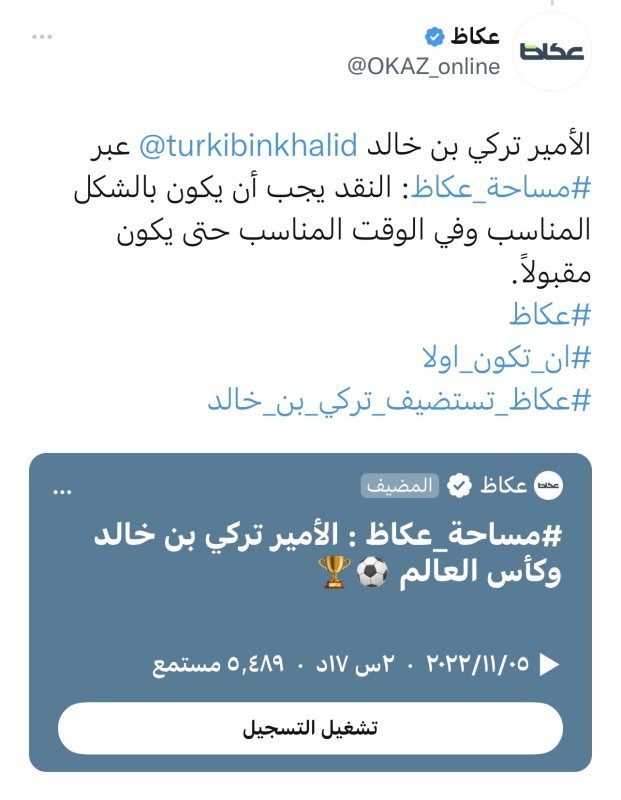Image resolution: width=621 pixels, height=800 pixels.
Task: Tap the تشغيل التسجيل play recording button
Action: [x=310, y=727]
